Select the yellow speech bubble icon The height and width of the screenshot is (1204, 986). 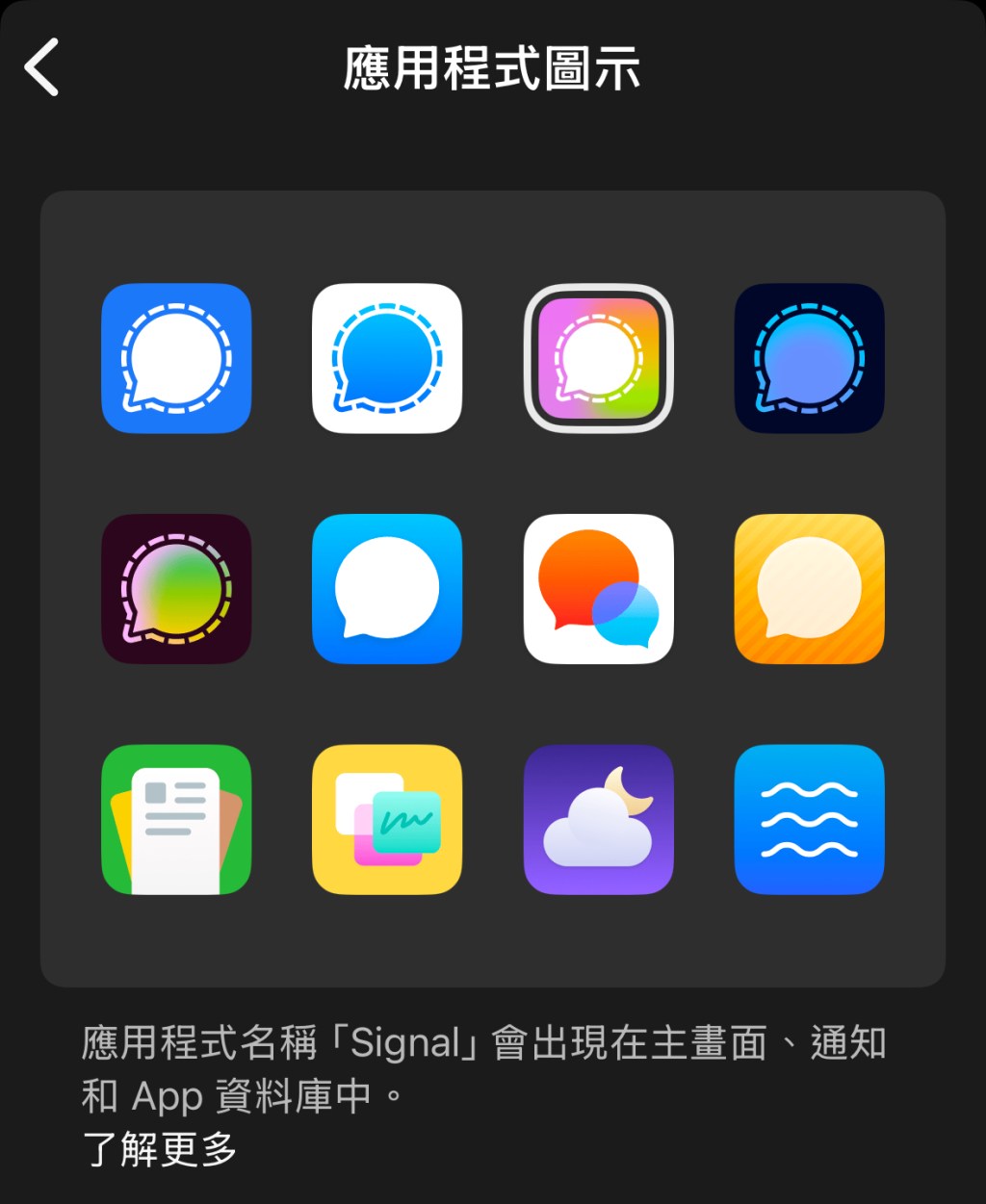click(x=809, y=589)
